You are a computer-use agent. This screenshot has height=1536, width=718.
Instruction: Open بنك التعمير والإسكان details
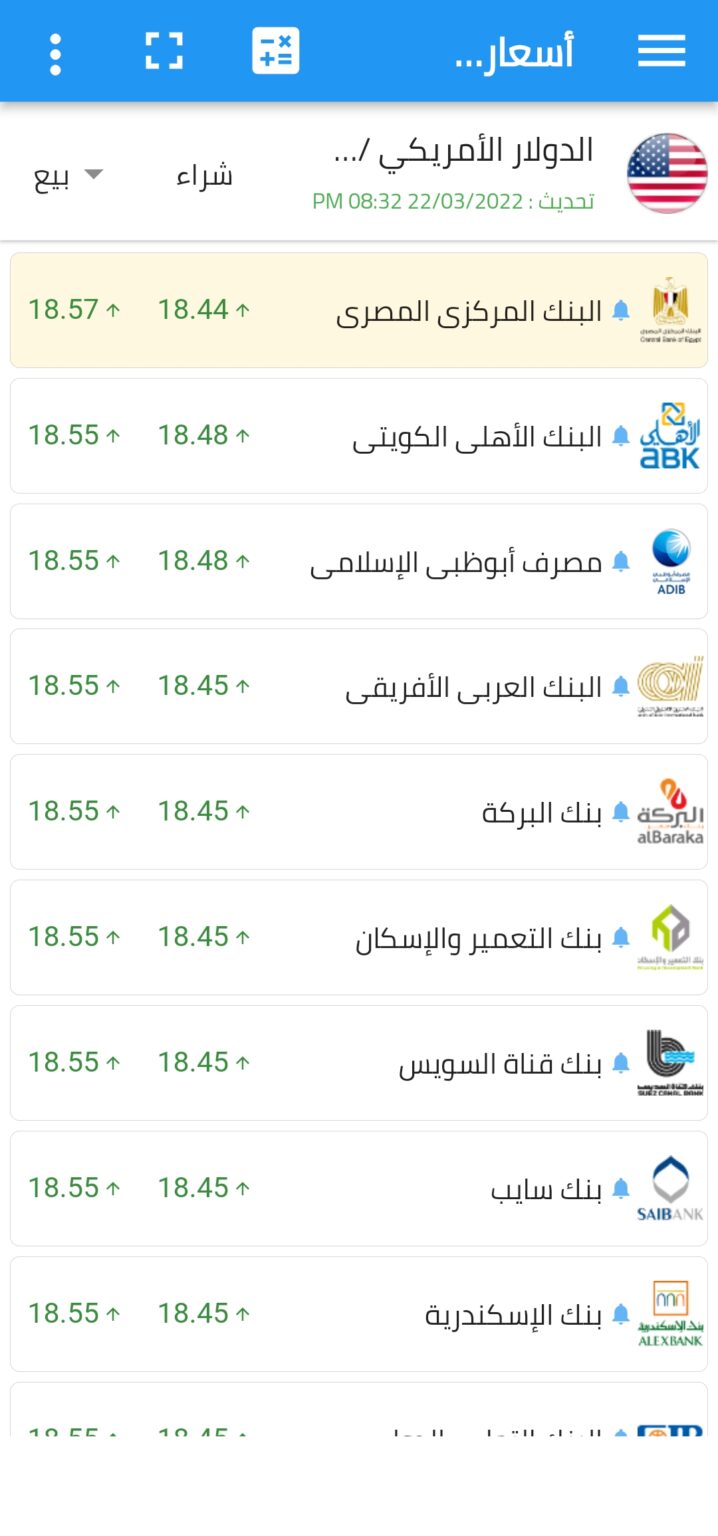tap(359, 937)
